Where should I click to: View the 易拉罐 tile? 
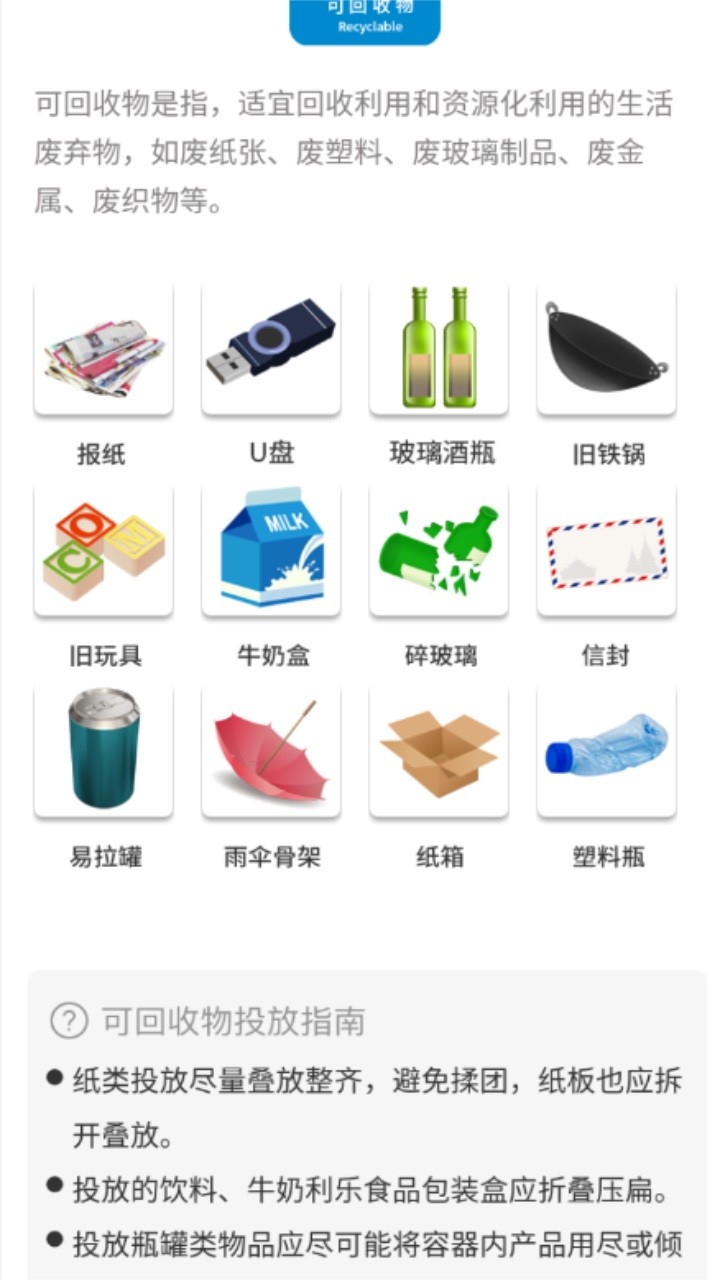click(x=103, y=751)
